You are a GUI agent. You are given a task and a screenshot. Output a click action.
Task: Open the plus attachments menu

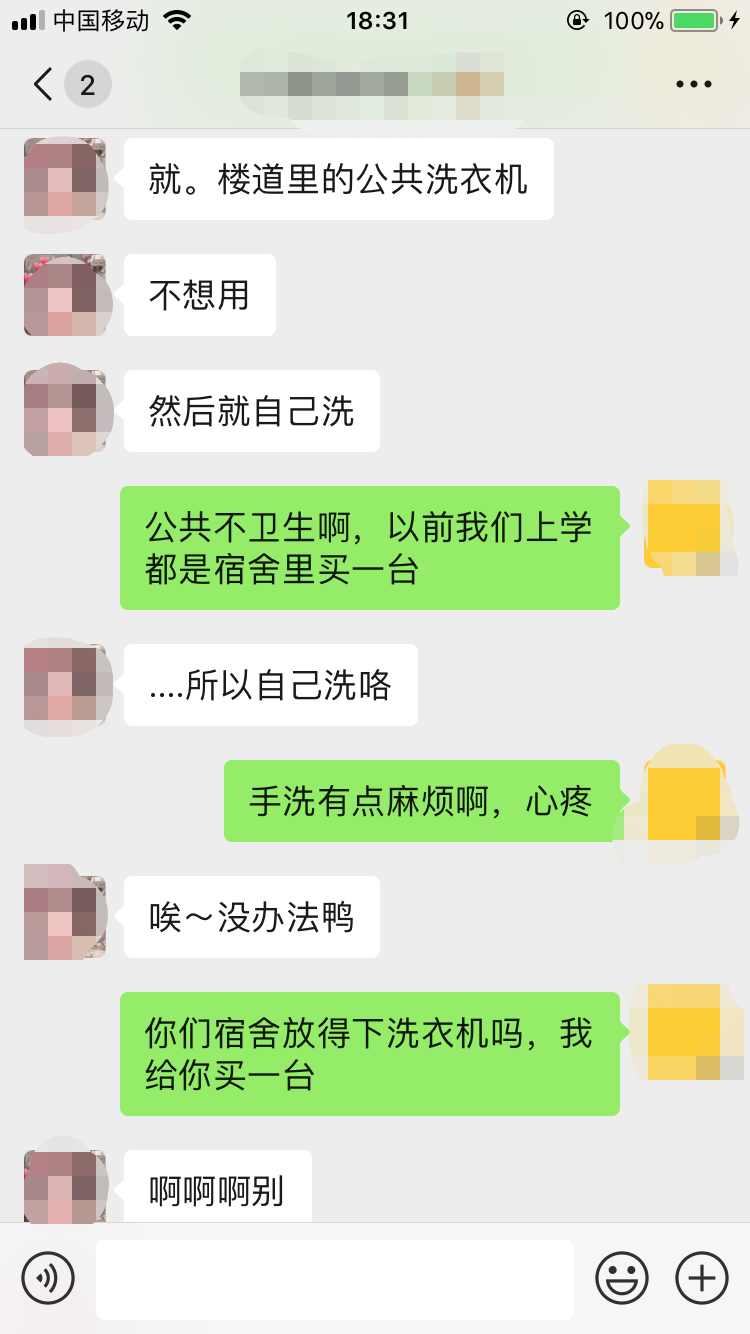click(x=702, y=1278)
